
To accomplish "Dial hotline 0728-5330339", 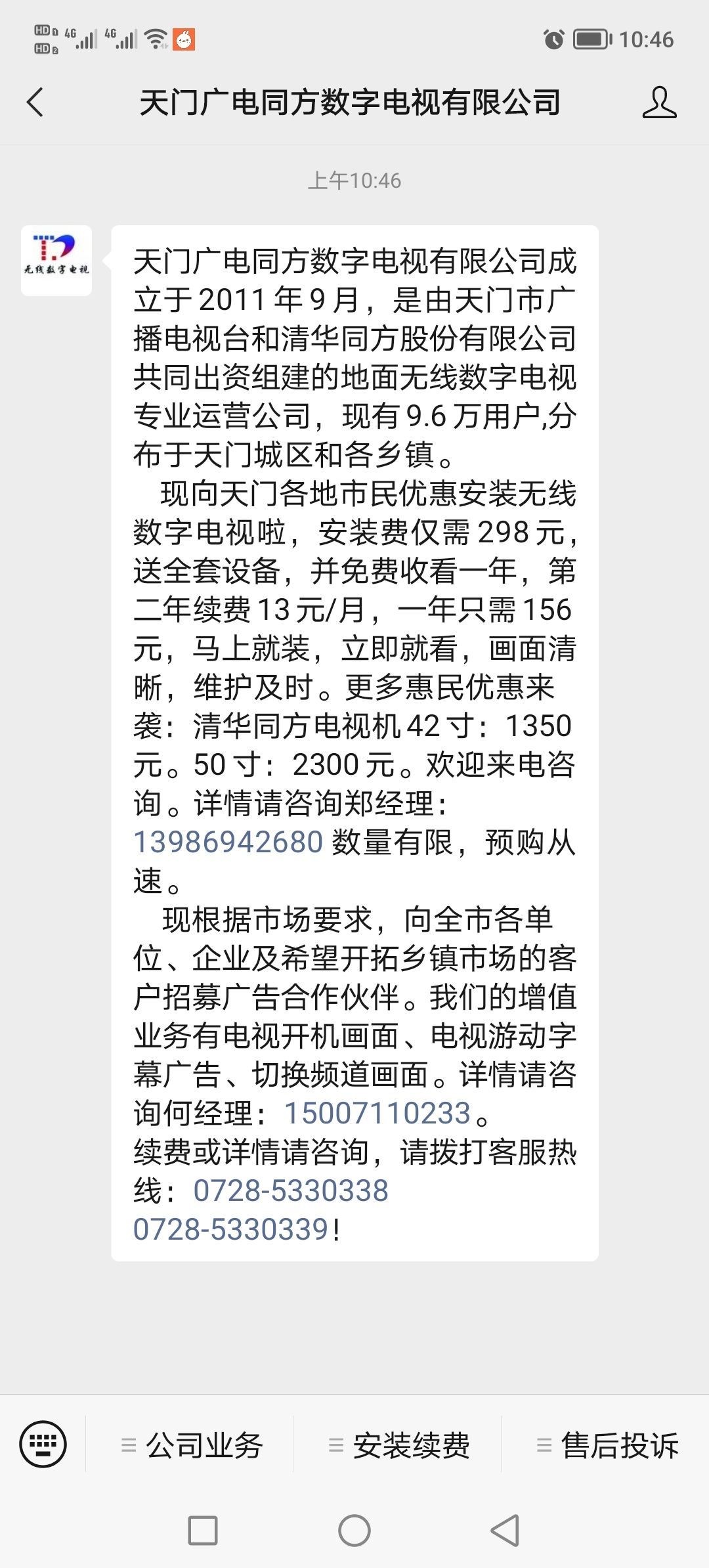I will click(x=230, y=1229).
